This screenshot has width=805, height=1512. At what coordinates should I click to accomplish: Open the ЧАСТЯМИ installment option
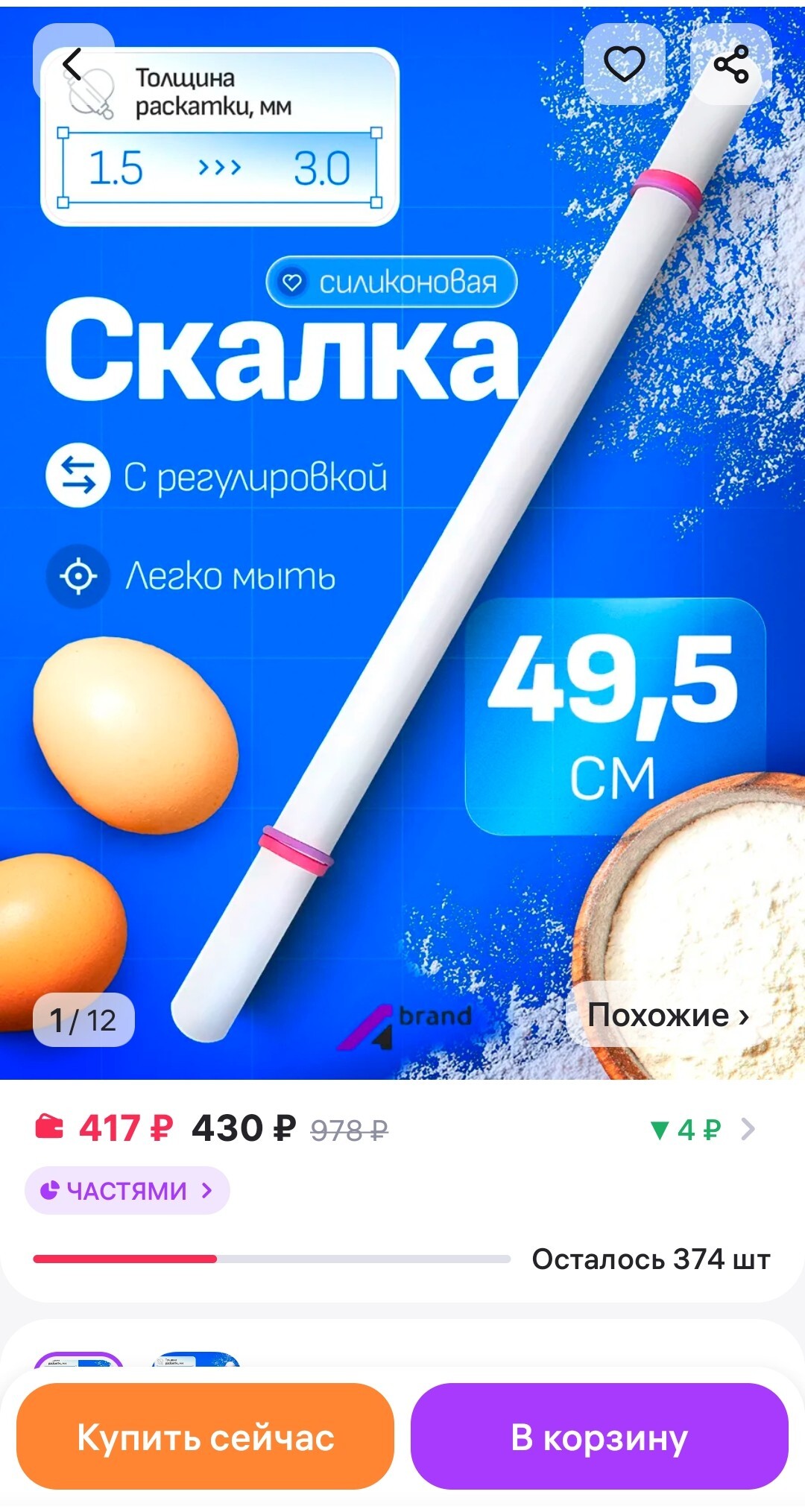(x=127, y=1190)
